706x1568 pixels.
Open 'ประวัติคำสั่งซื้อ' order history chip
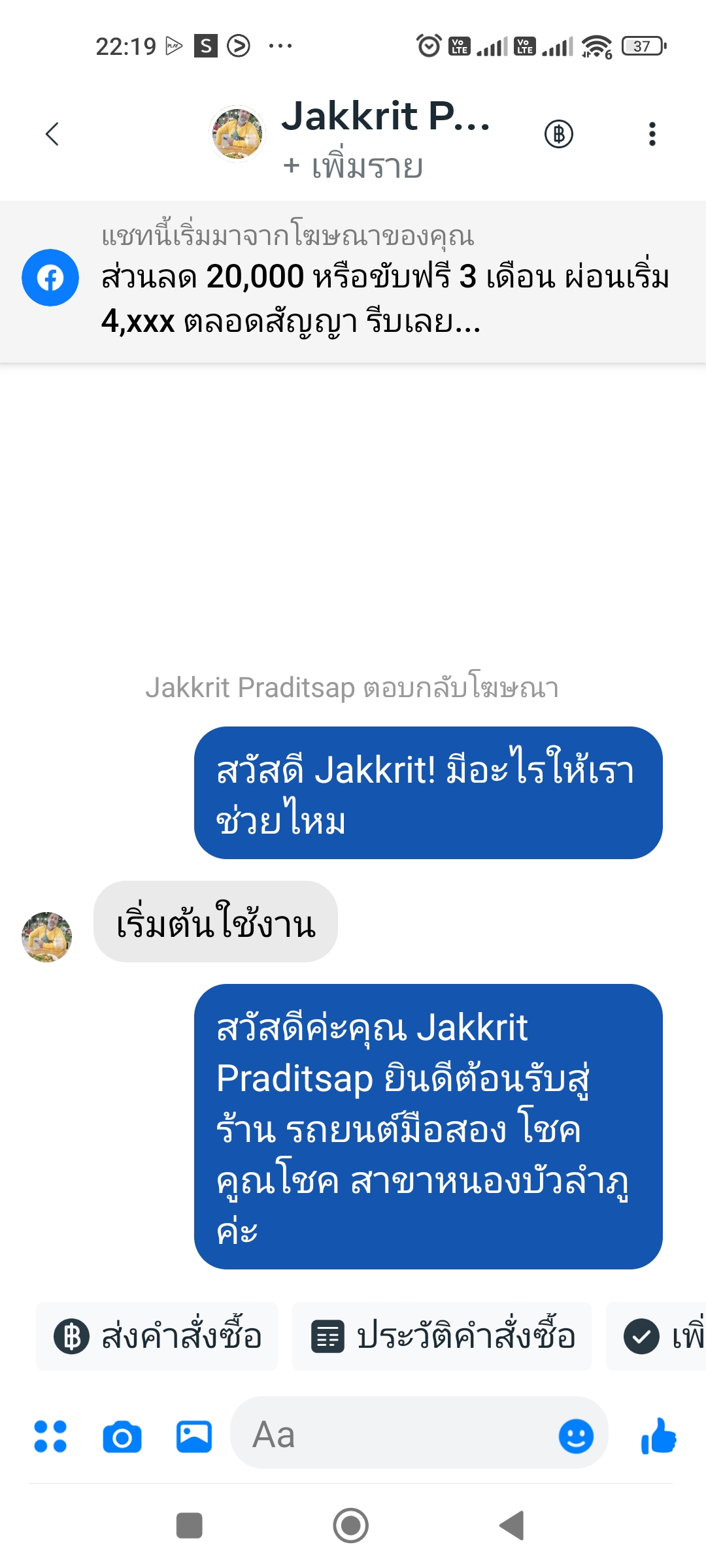click(x=442, y=1336)
